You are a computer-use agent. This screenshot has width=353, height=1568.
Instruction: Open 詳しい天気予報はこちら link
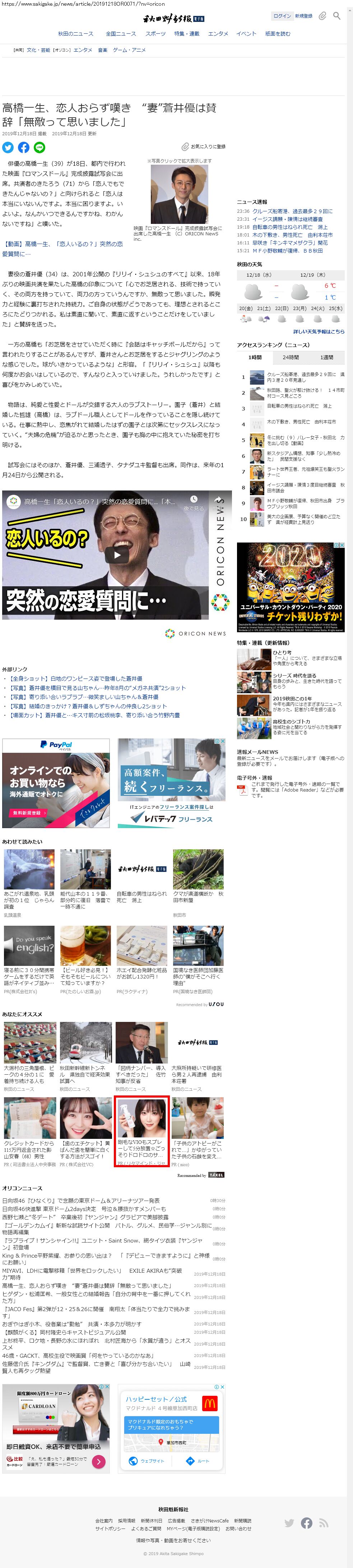[x=318, y=332]
